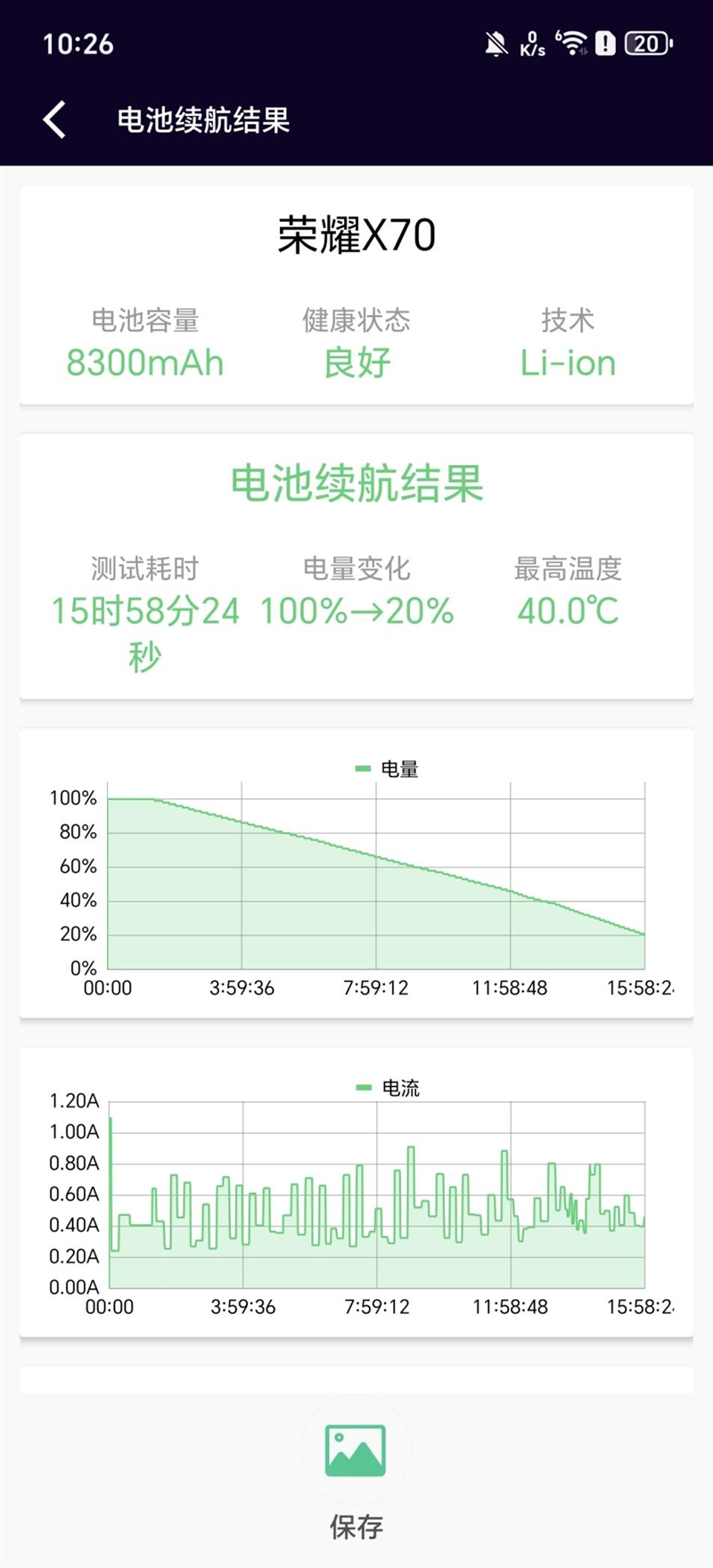Tap the 电池容量 column header
713x1568 pixels.
click(x=145, y=320)
